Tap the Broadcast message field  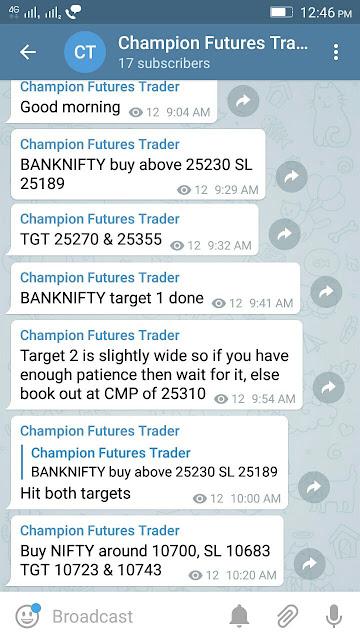pos(135,616)
